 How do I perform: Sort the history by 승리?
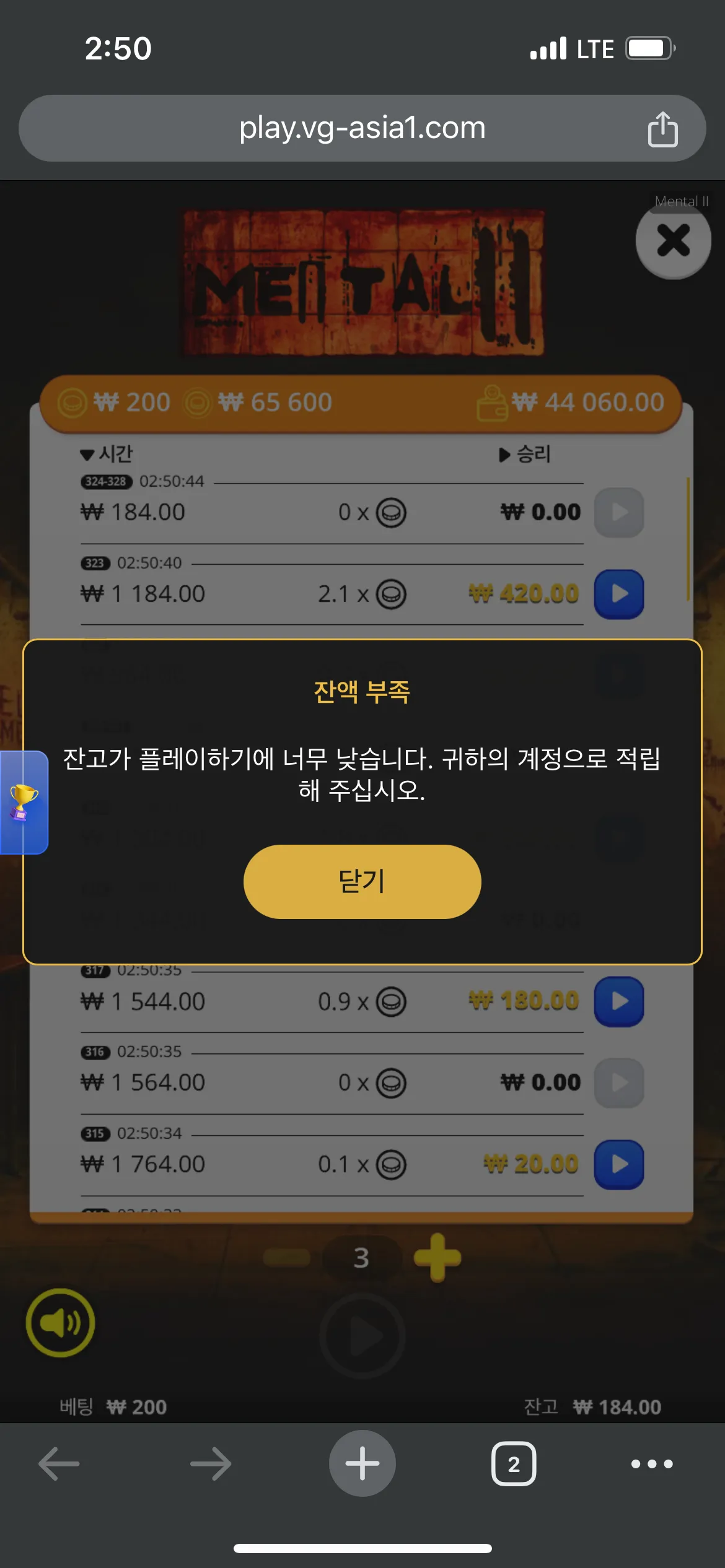(525, 454)
